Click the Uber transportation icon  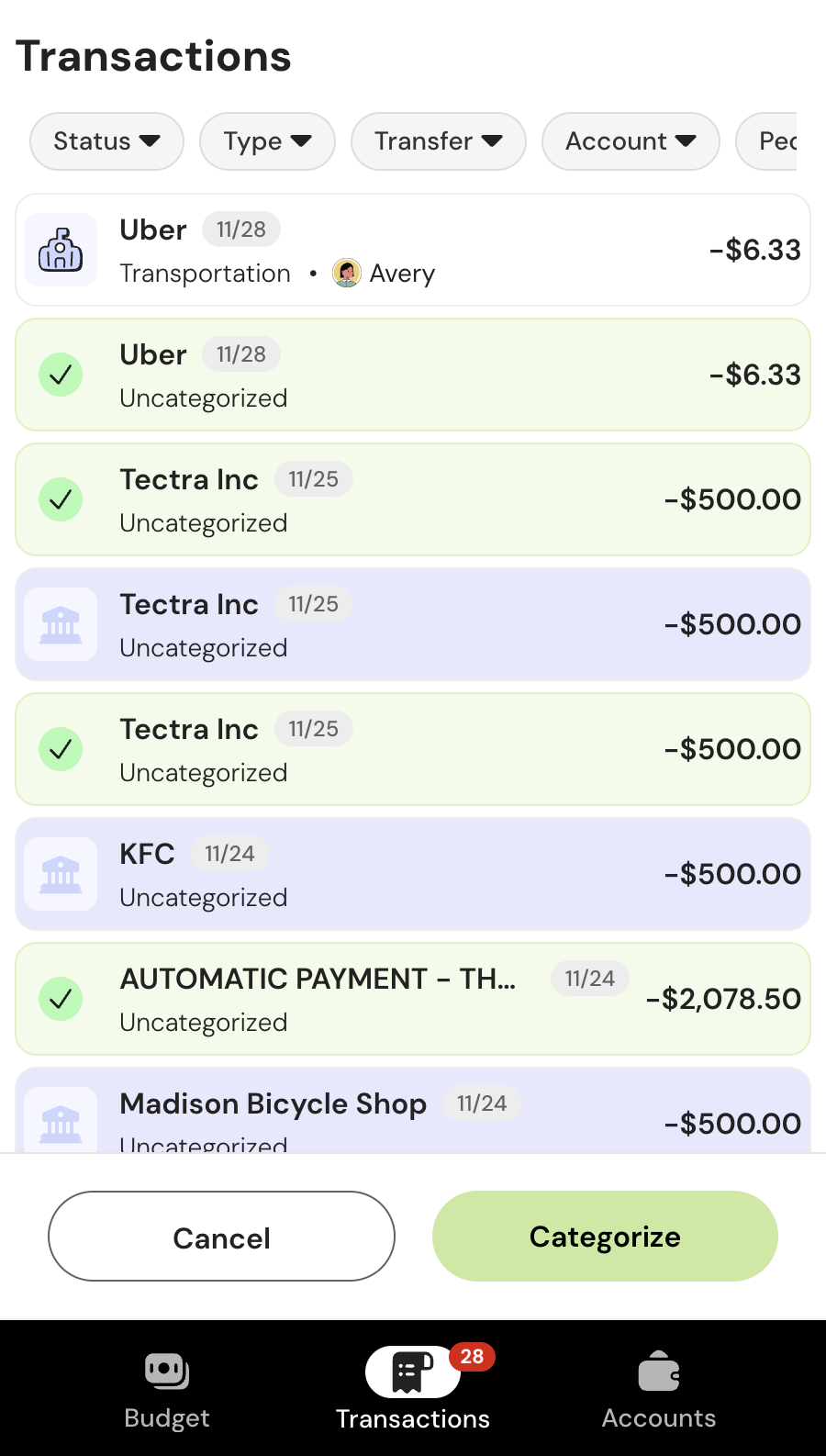click(61, 249)
